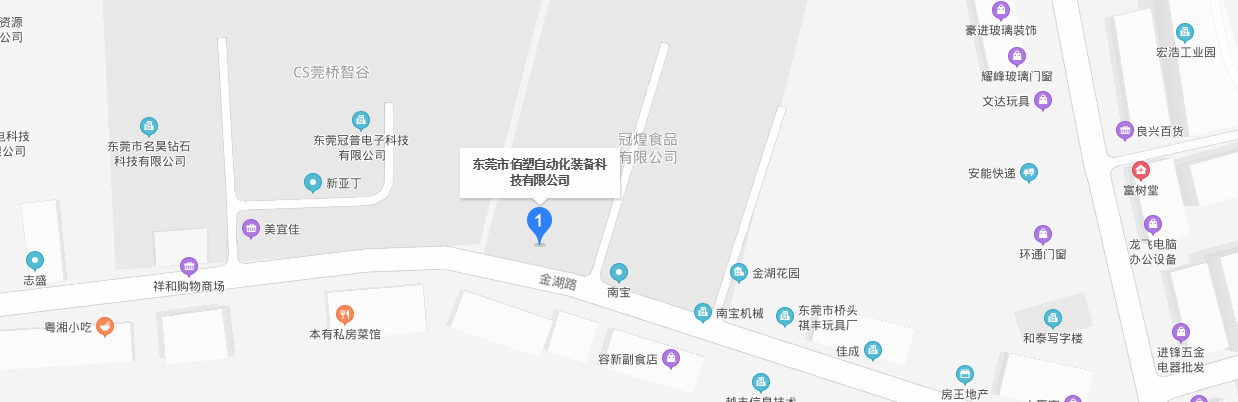Screen dimensions: 1238x402
Task: Open the 金湖花园 place marker
Action: click(738, 272)
